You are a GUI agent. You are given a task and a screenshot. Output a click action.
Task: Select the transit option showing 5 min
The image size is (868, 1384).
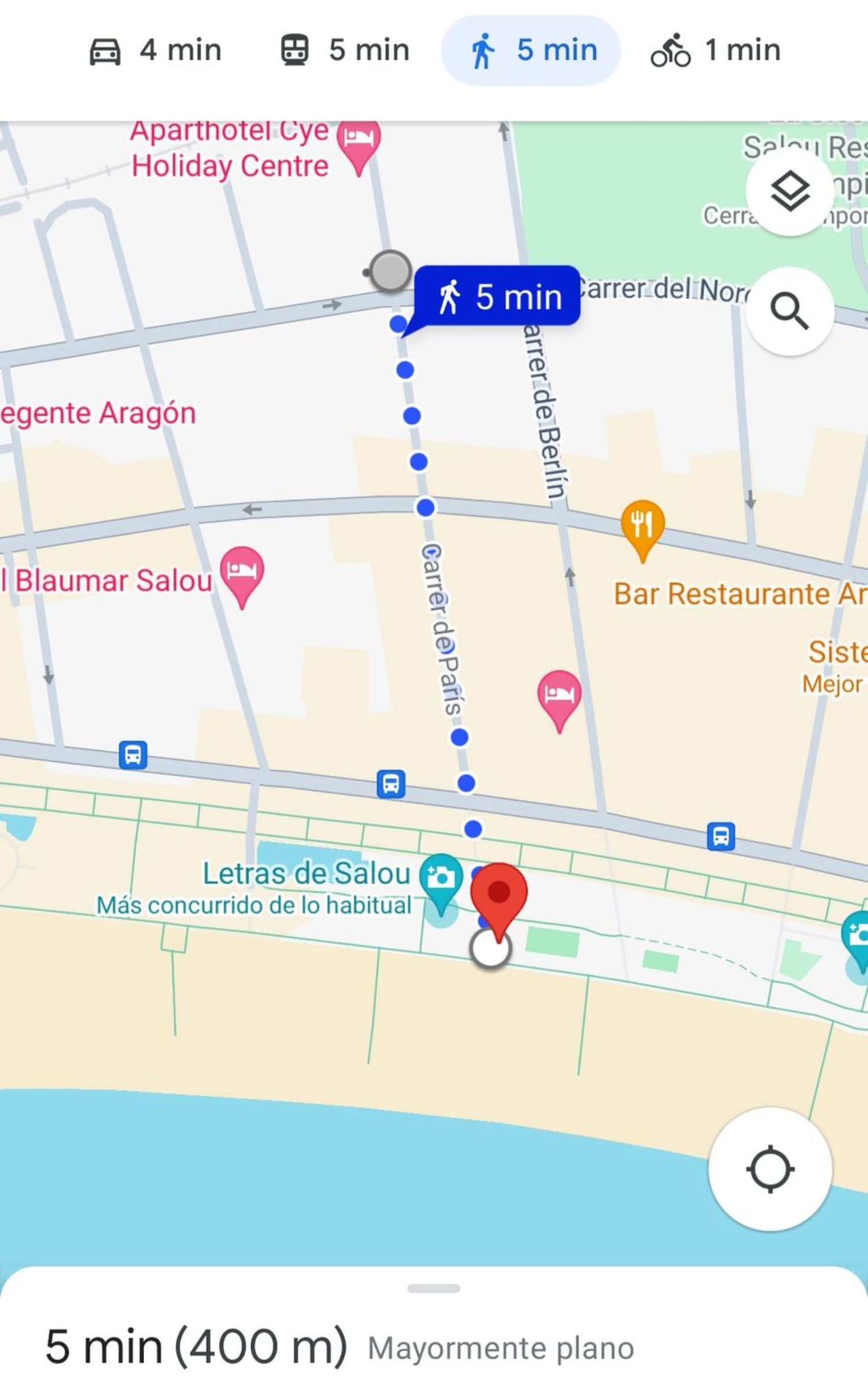coord(345,50)
